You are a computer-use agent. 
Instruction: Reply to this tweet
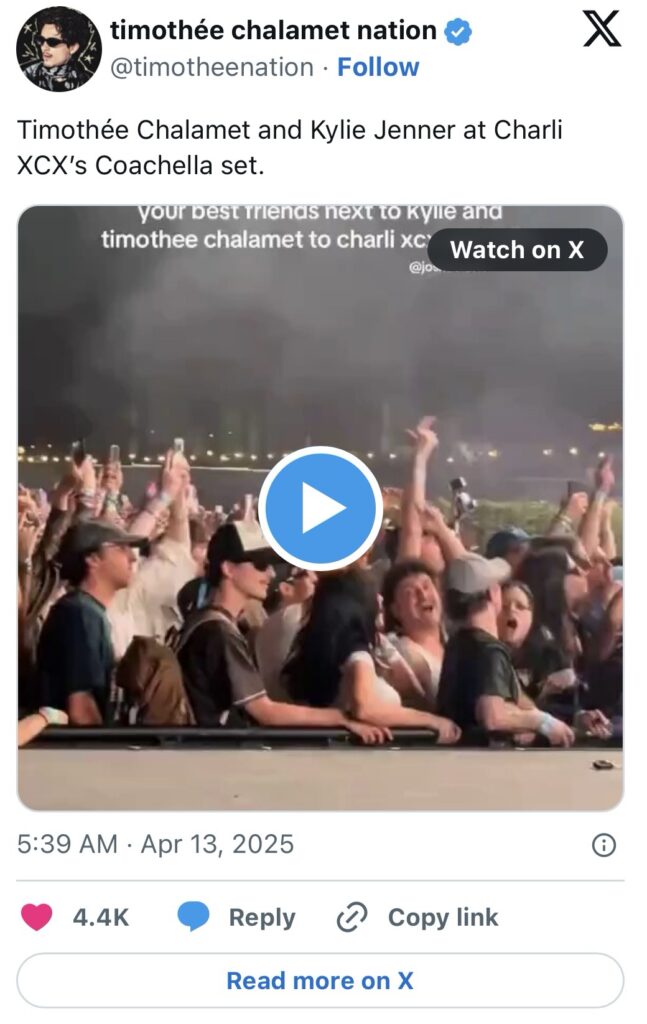coord(237,917)
